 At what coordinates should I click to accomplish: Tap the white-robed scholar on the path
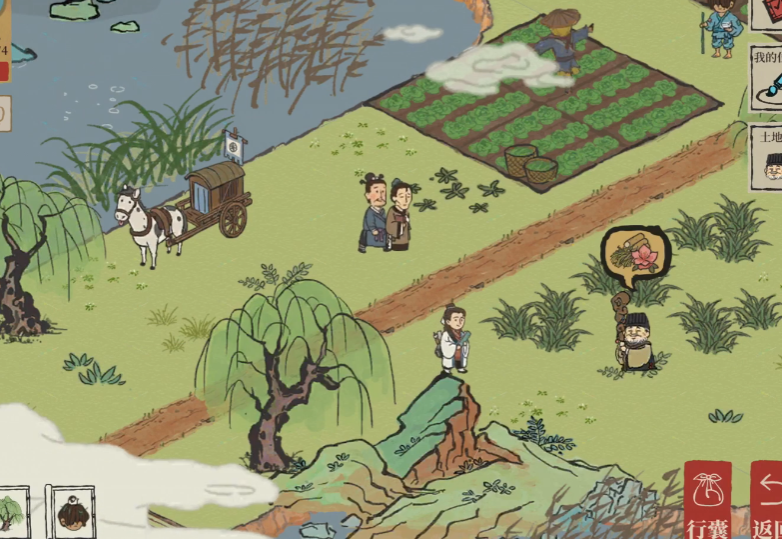coord(454,340)
